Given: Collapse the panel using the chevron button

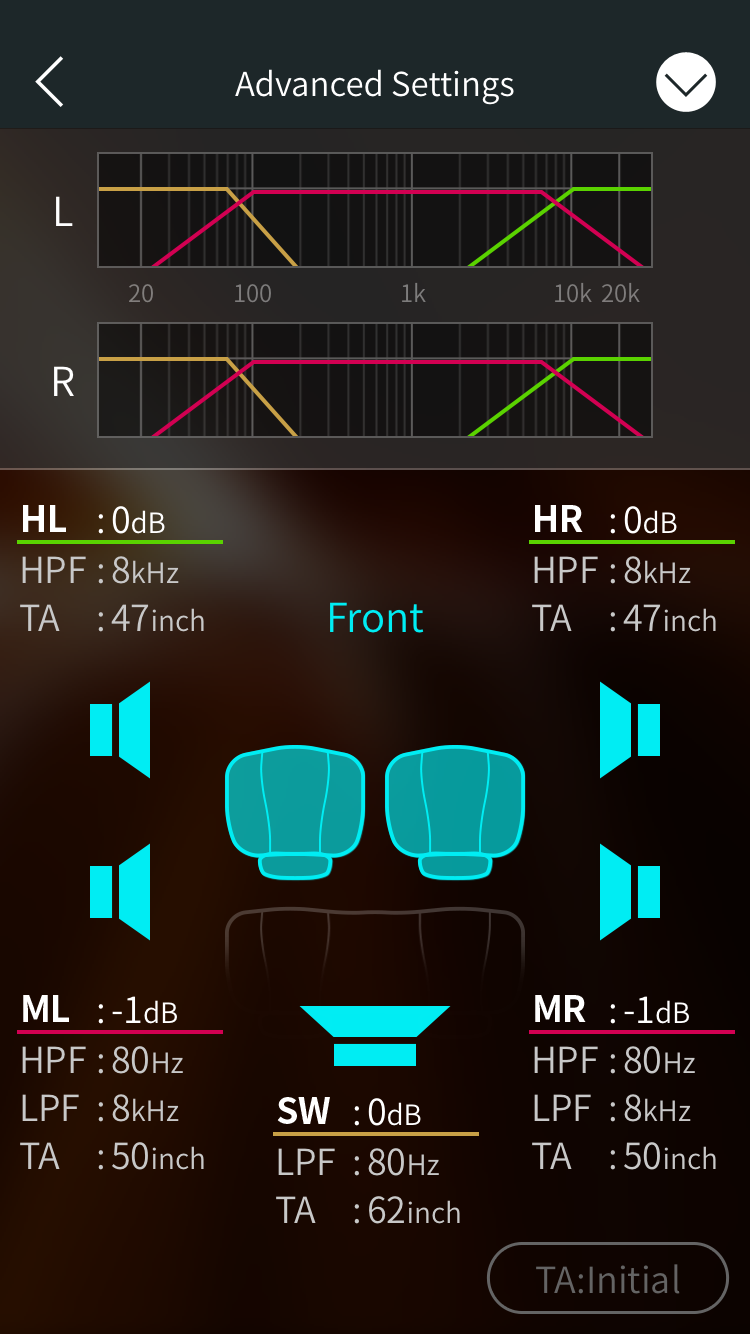Looking at the screenshot, I should (685, 82).
